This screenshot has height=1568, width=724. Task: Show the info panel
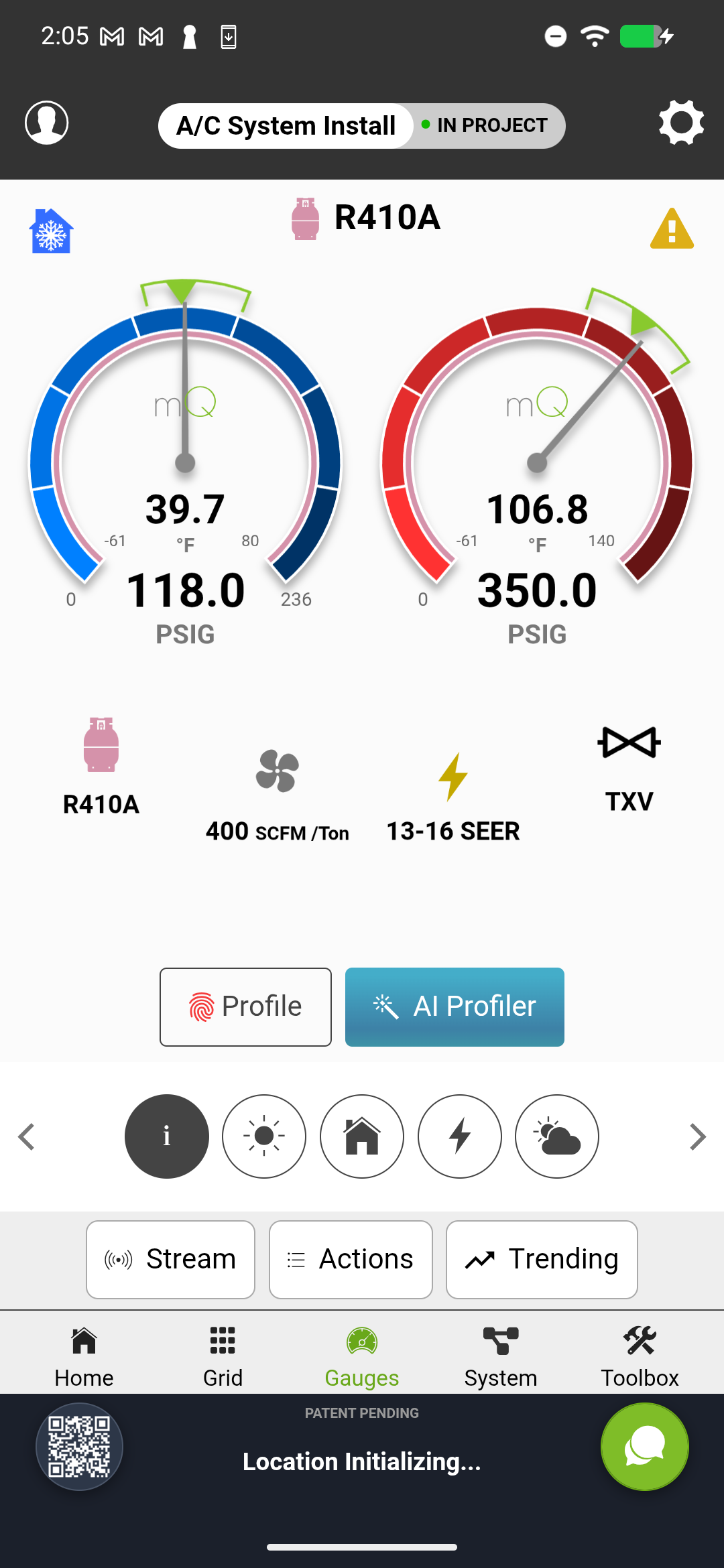167,1136
